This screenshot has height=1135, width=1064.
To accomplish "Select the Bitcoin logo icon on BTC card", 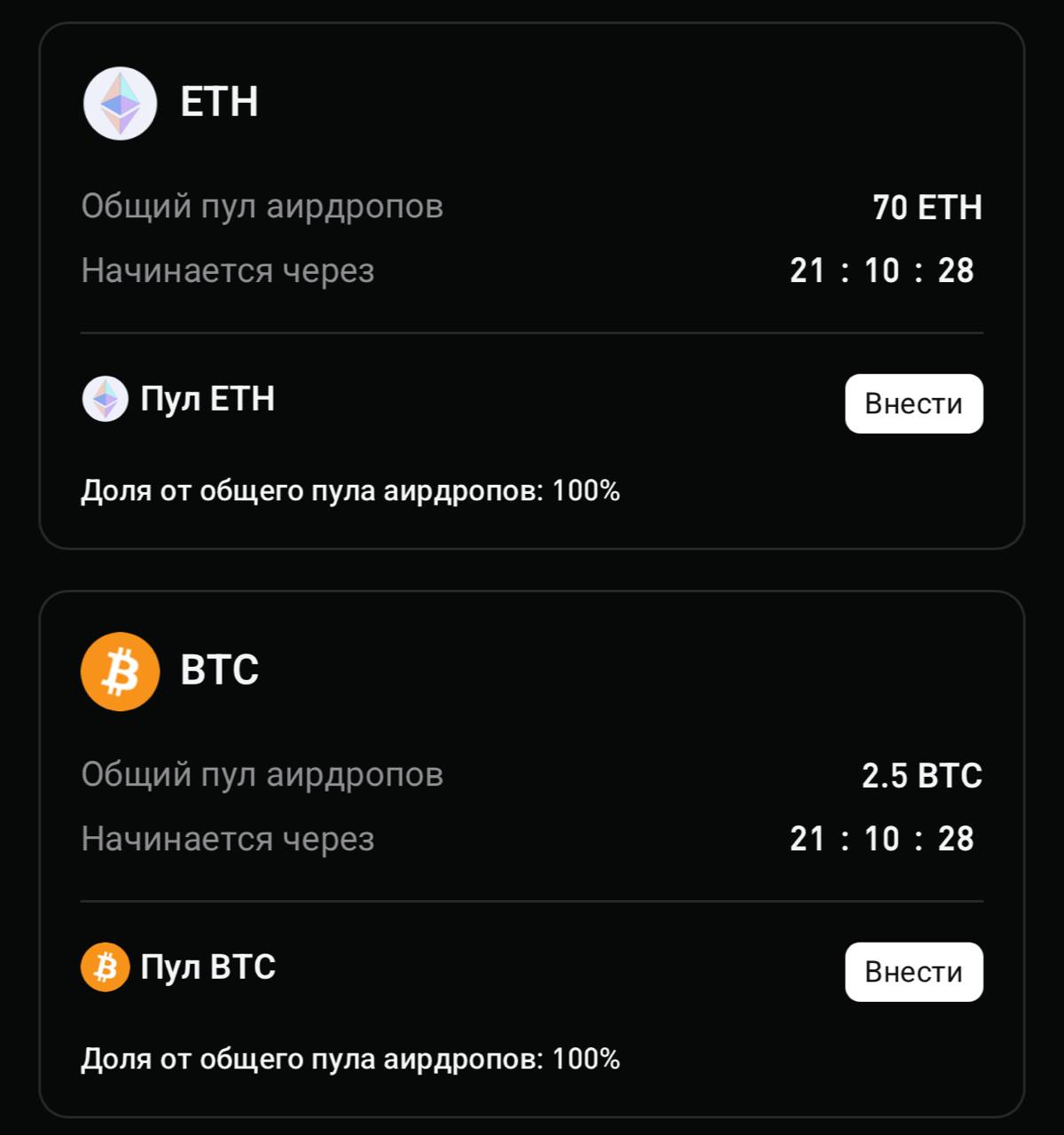I will point(121,671).
